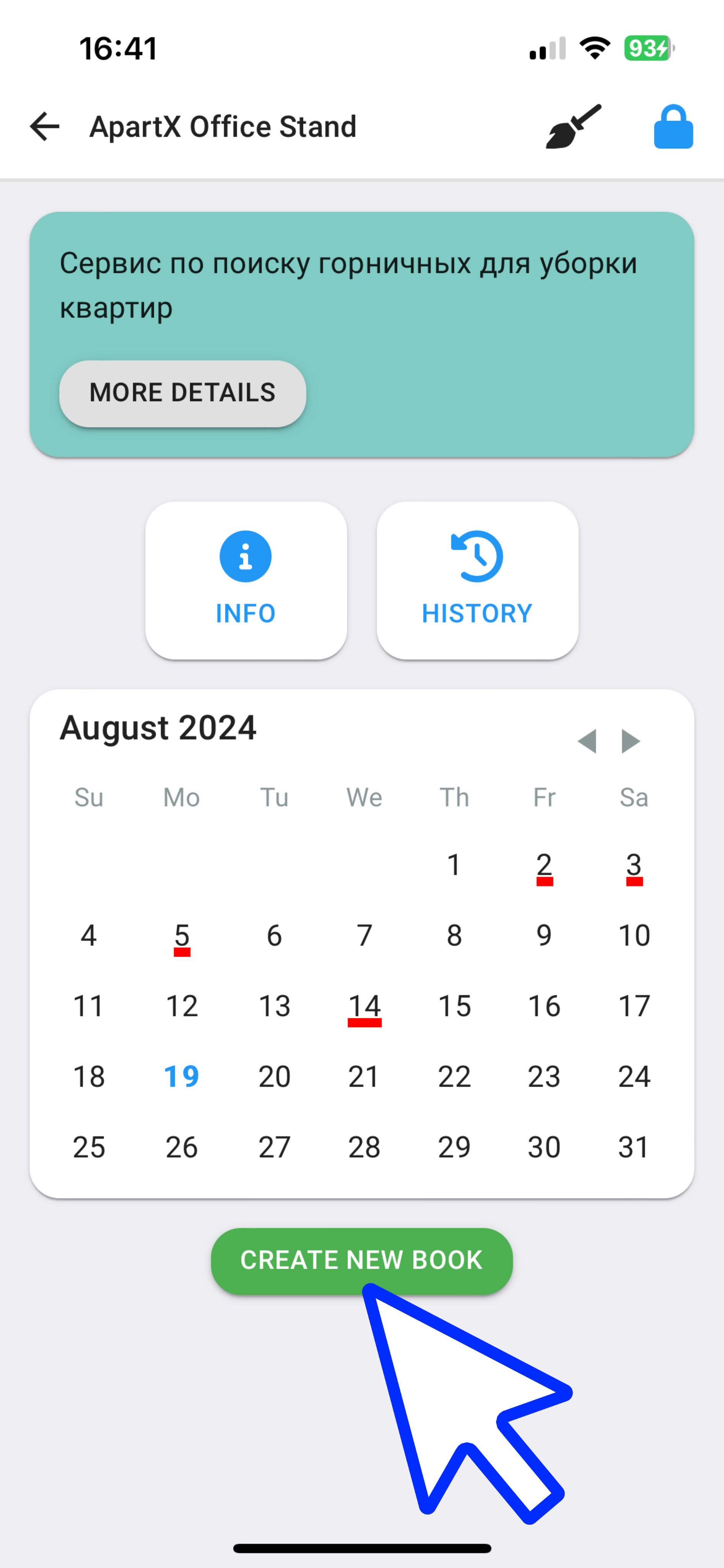Choose August 22 in the calendar
Screen dimensions: 724x1568
[x=454, y=1077]
